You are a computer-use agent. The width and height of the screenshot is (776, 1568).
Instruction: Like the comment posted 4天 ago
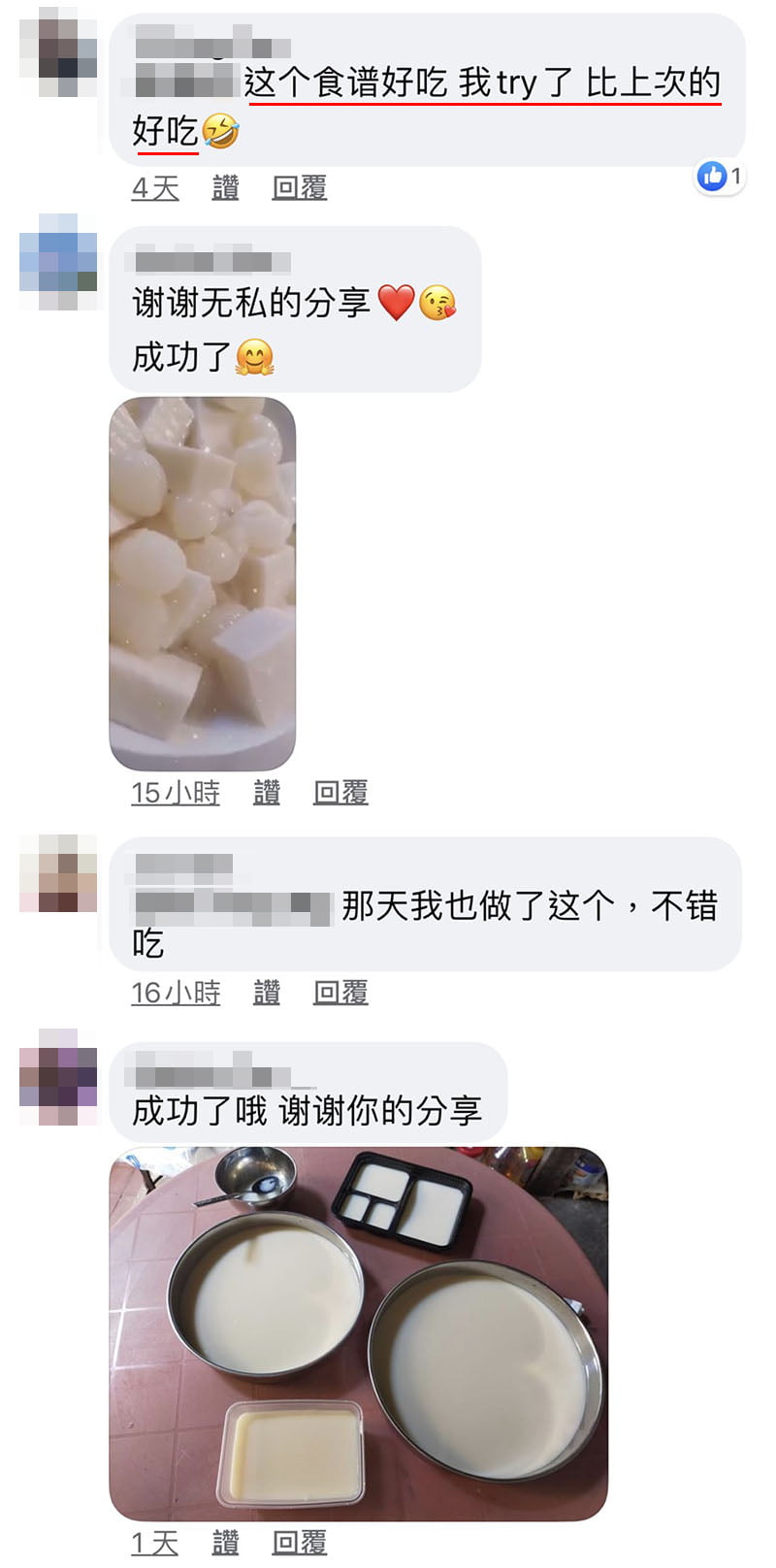(225, 187)
